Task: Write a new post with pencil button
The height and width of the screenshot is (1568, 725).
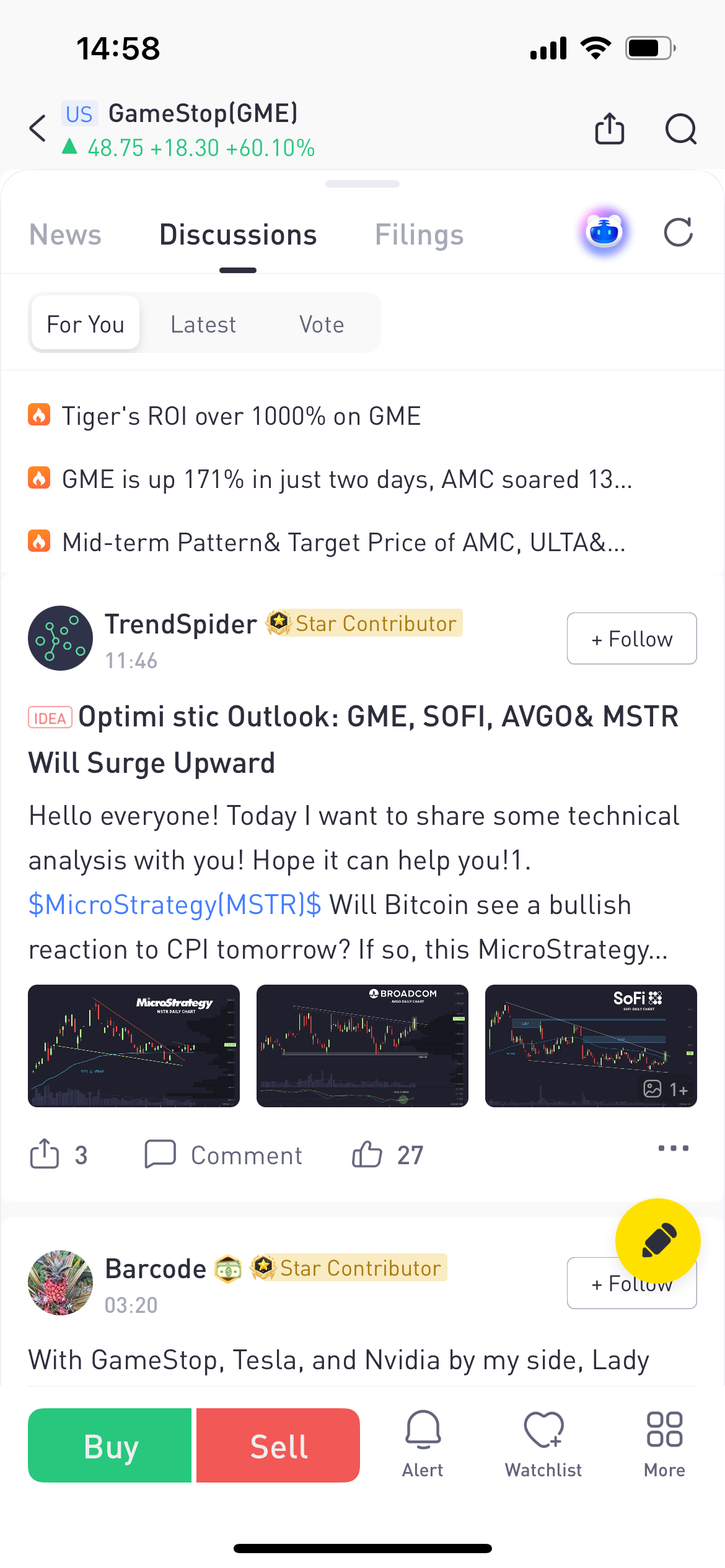Action: (657, 1240)
